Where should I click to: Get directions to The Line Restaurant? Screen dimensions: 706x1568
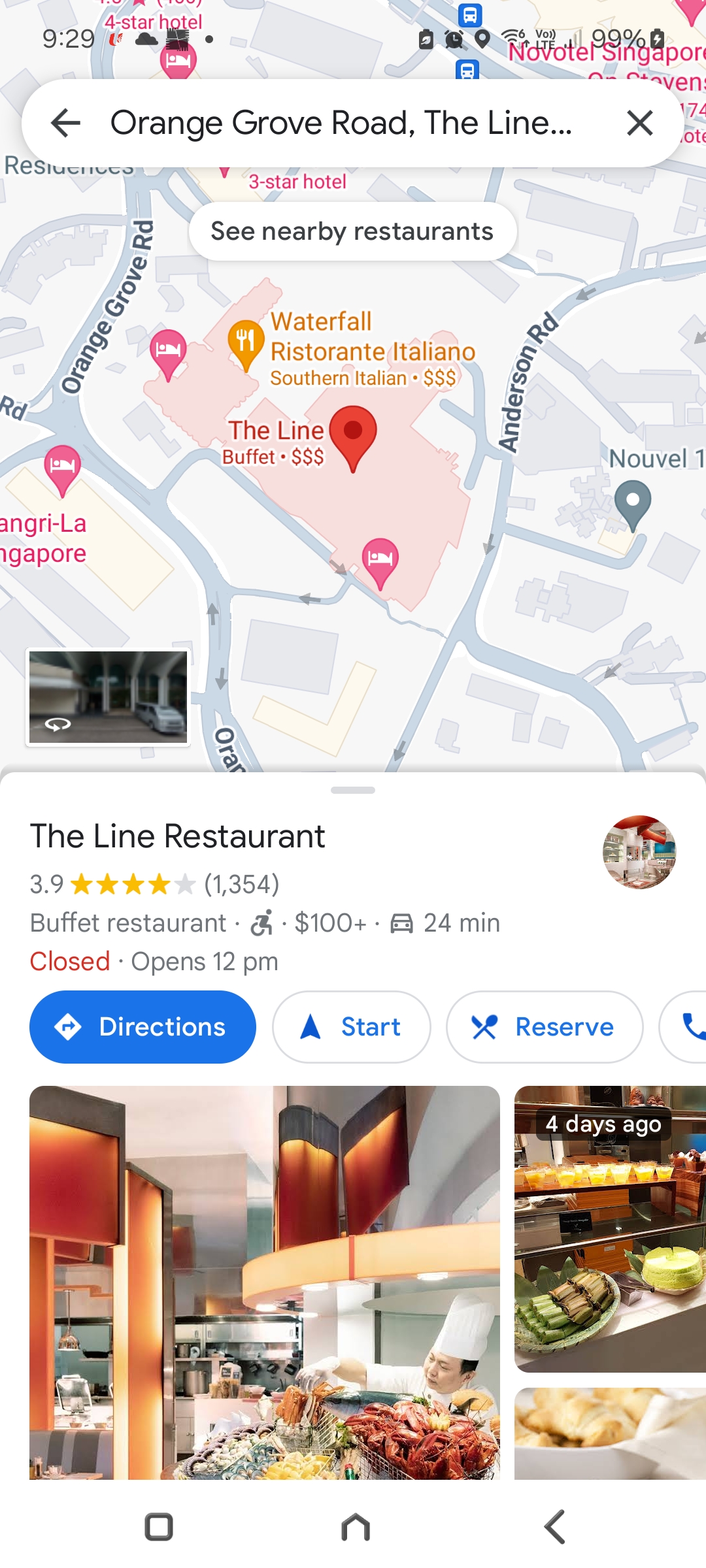point(143,1027)
